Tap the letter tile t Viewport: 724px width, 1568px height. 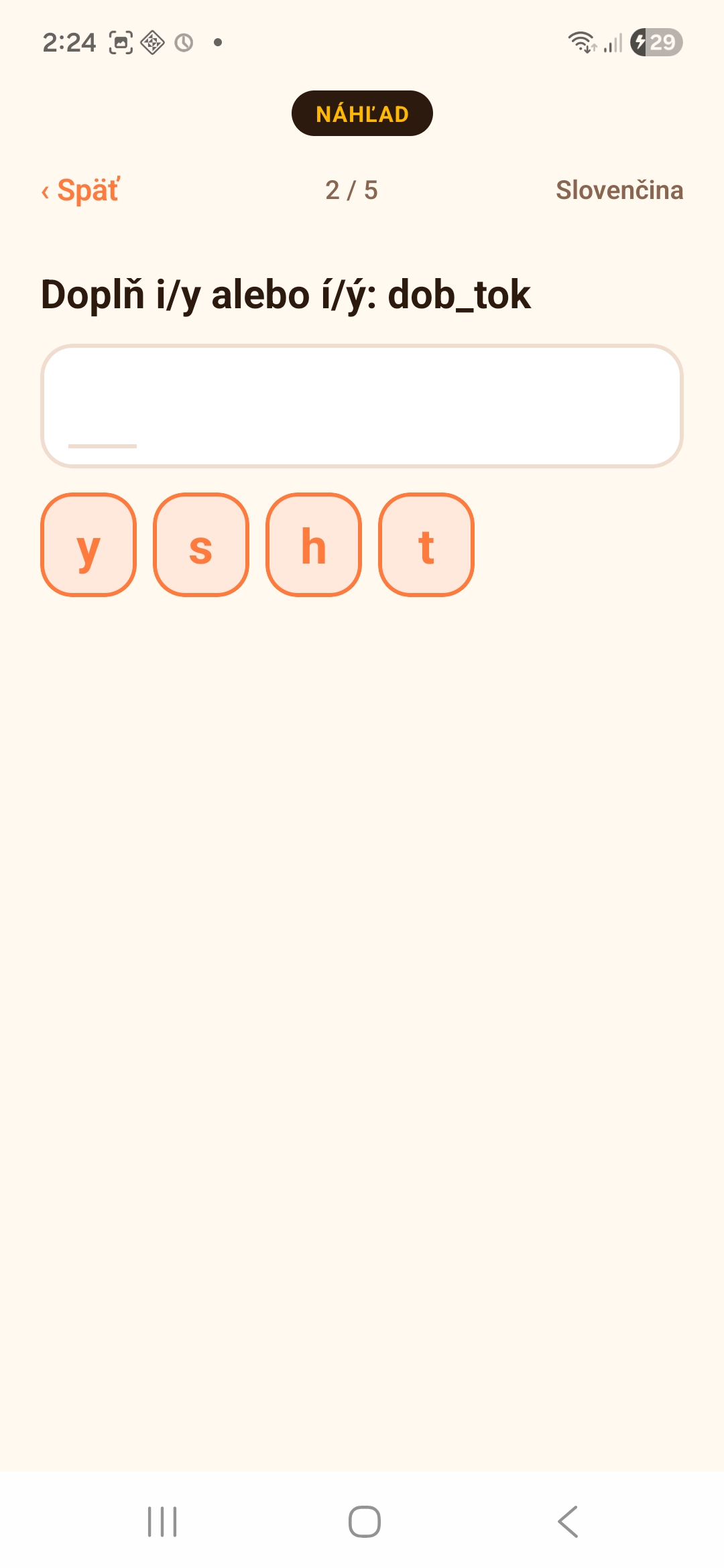click(x=426, y=545)
